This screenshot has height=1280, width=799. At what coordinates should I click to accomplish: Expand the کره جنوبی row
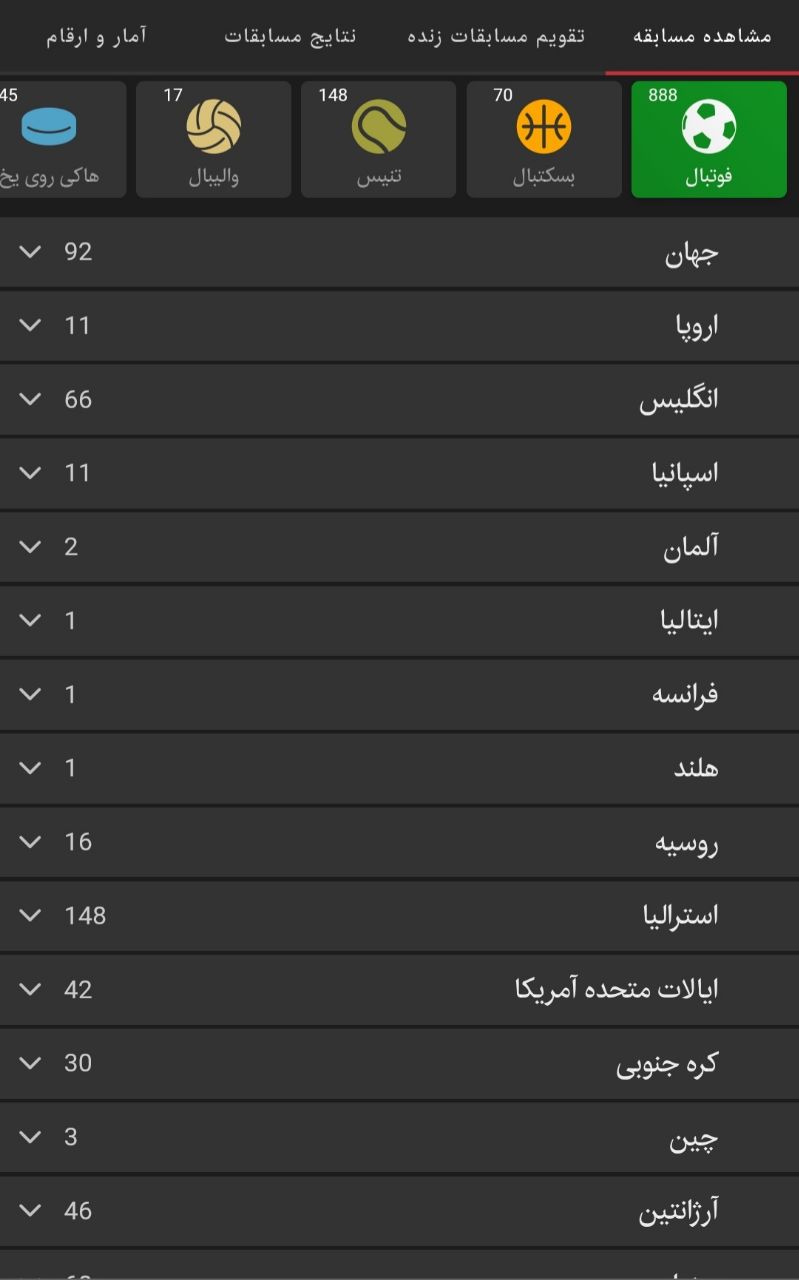(400, 1064)
